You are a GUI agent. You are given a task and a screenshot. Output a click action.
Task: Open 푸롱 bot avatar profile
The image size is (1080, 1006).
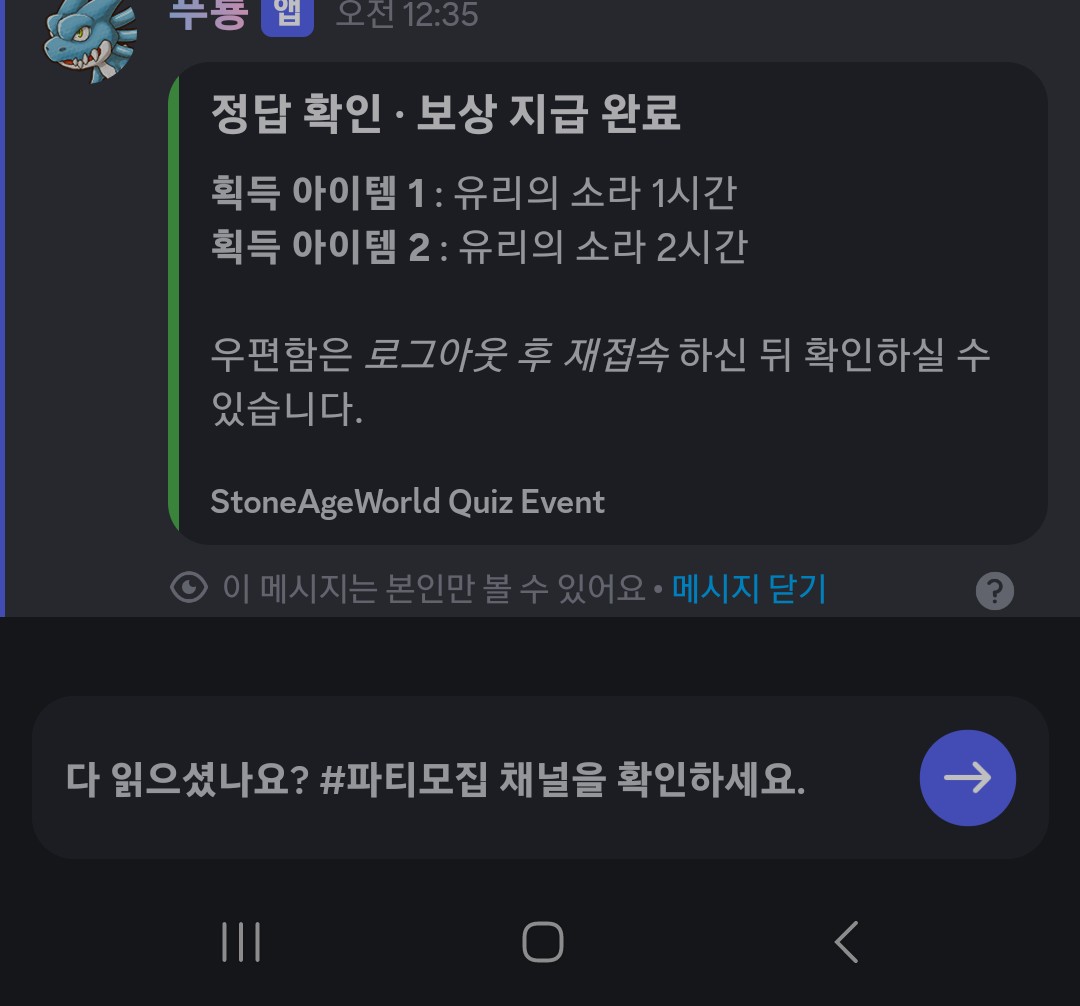click(90, 40)
